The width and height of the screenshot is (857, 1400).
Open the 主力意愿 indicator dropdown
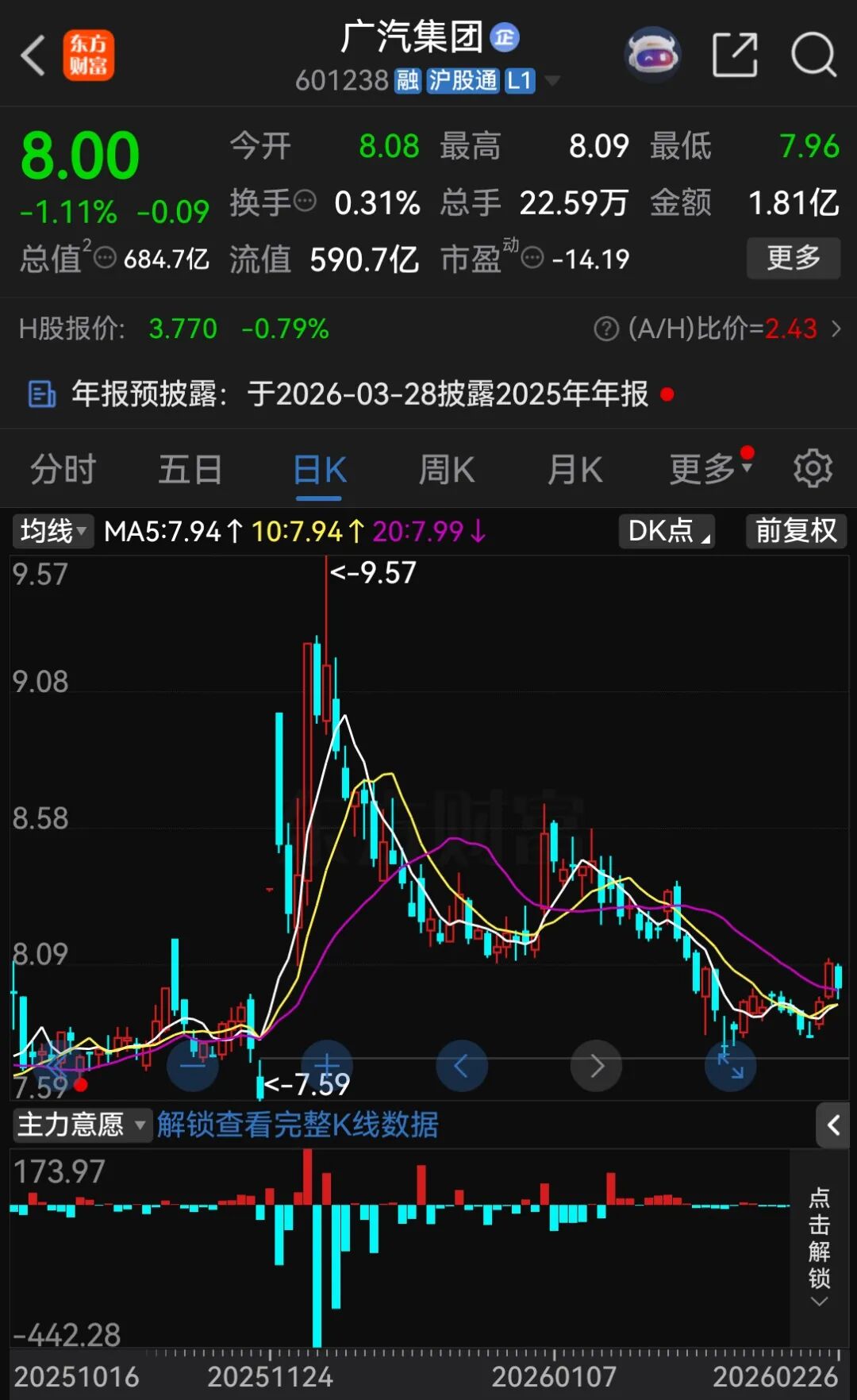point(82,1125)
